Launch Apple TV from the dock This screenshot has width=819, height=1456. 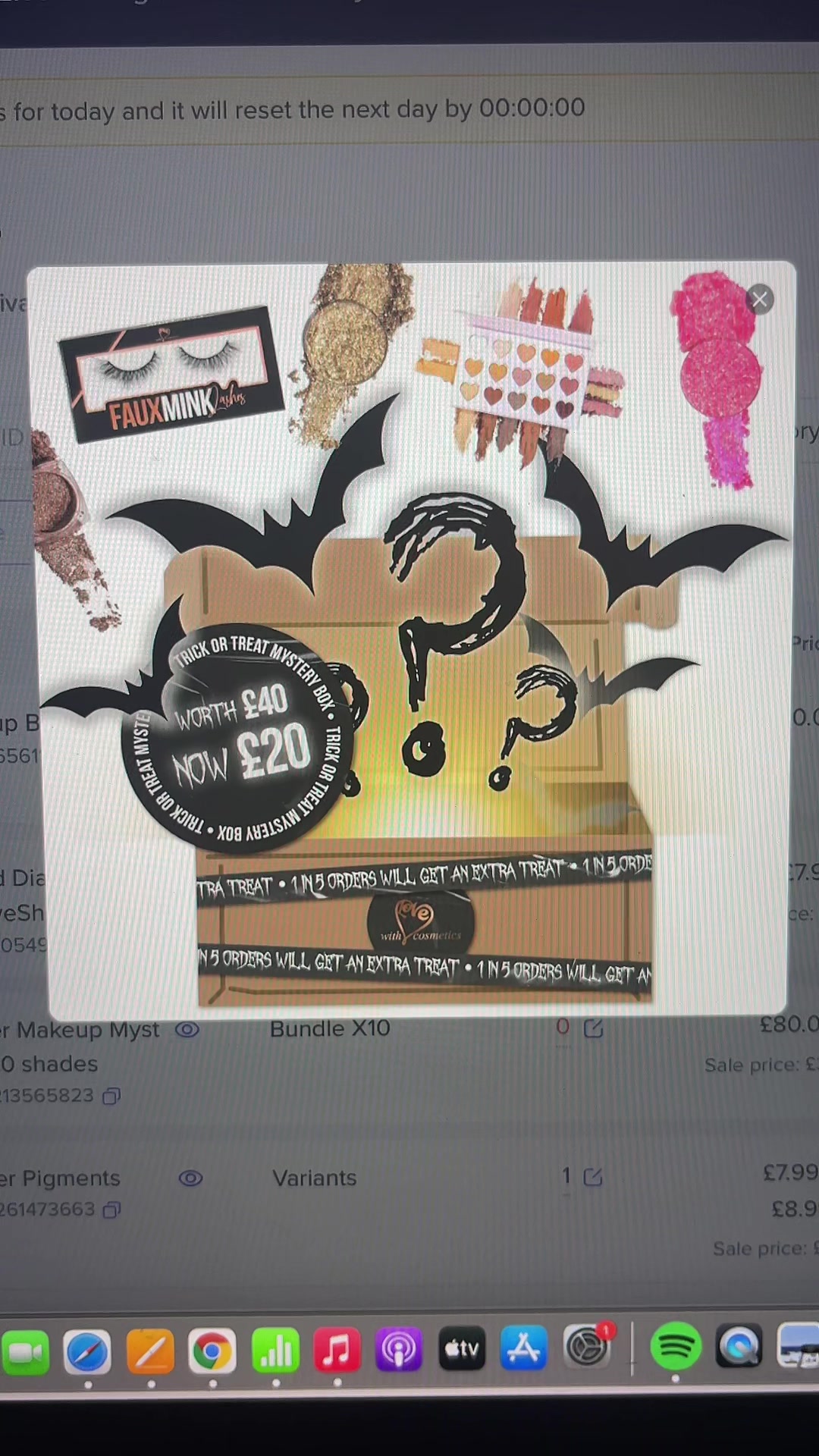[462, 1349]
